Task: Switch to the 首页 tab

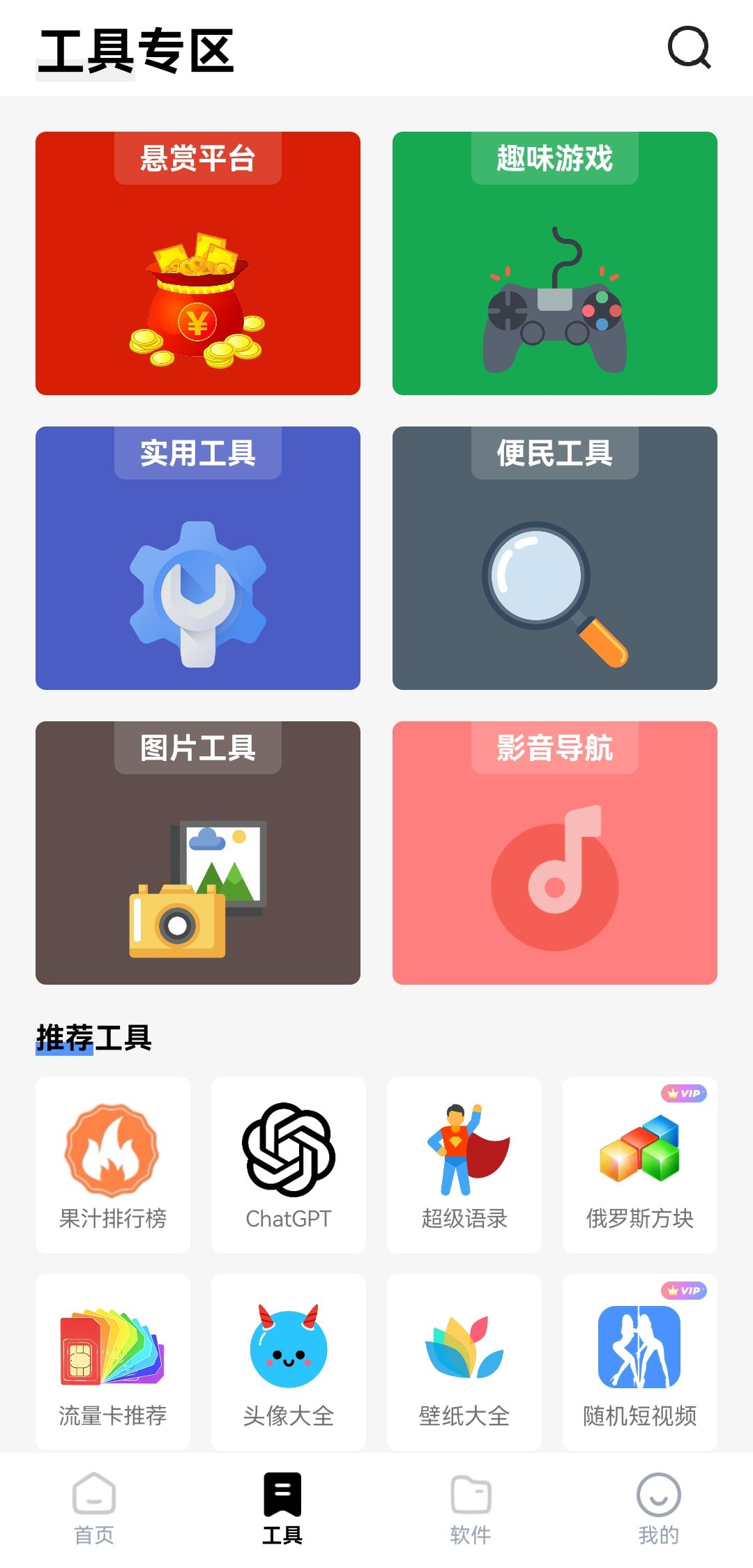Action: [x=94, y=1508]
